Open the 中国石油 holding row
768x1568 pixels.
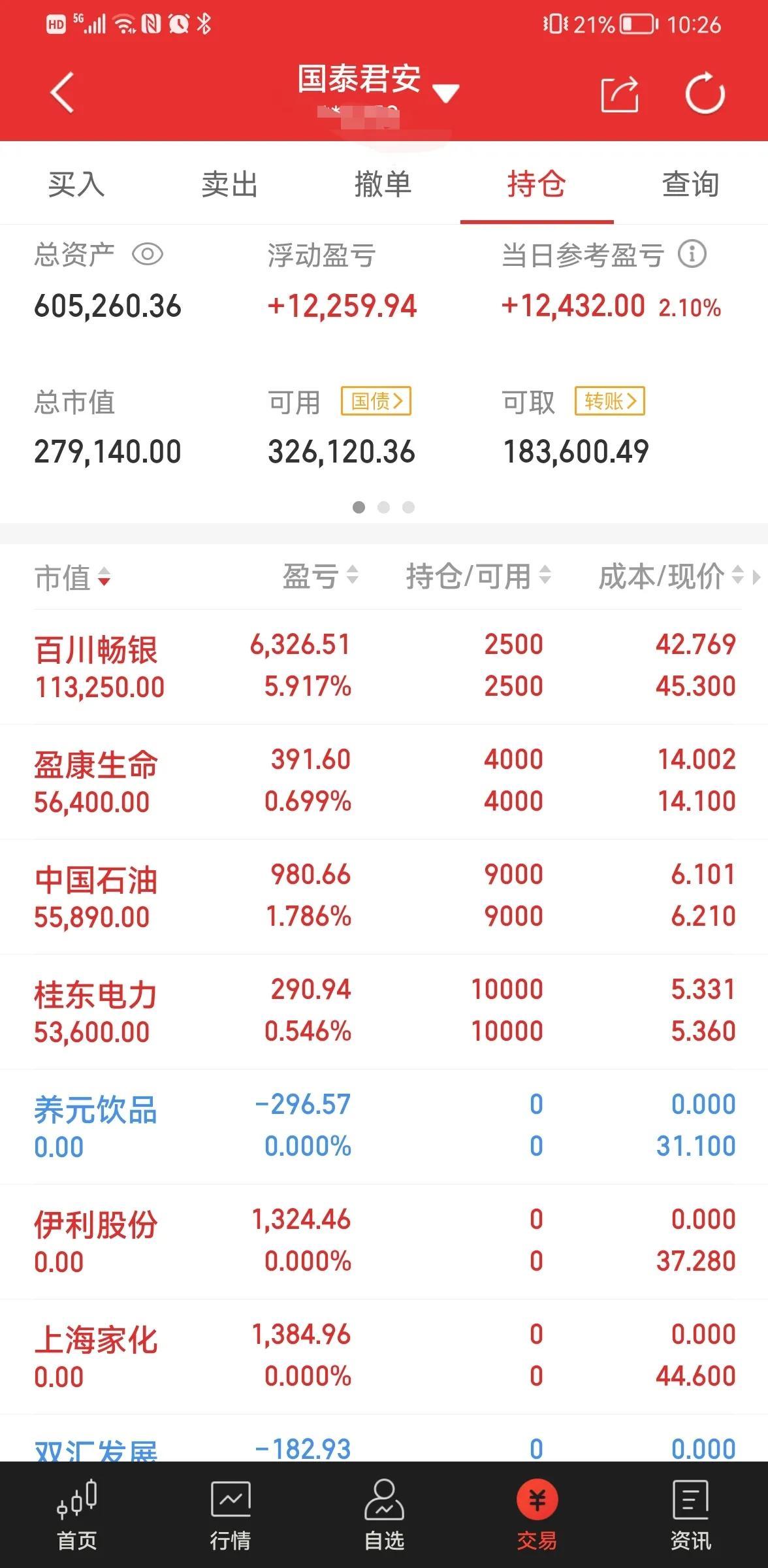pos(384,896)
